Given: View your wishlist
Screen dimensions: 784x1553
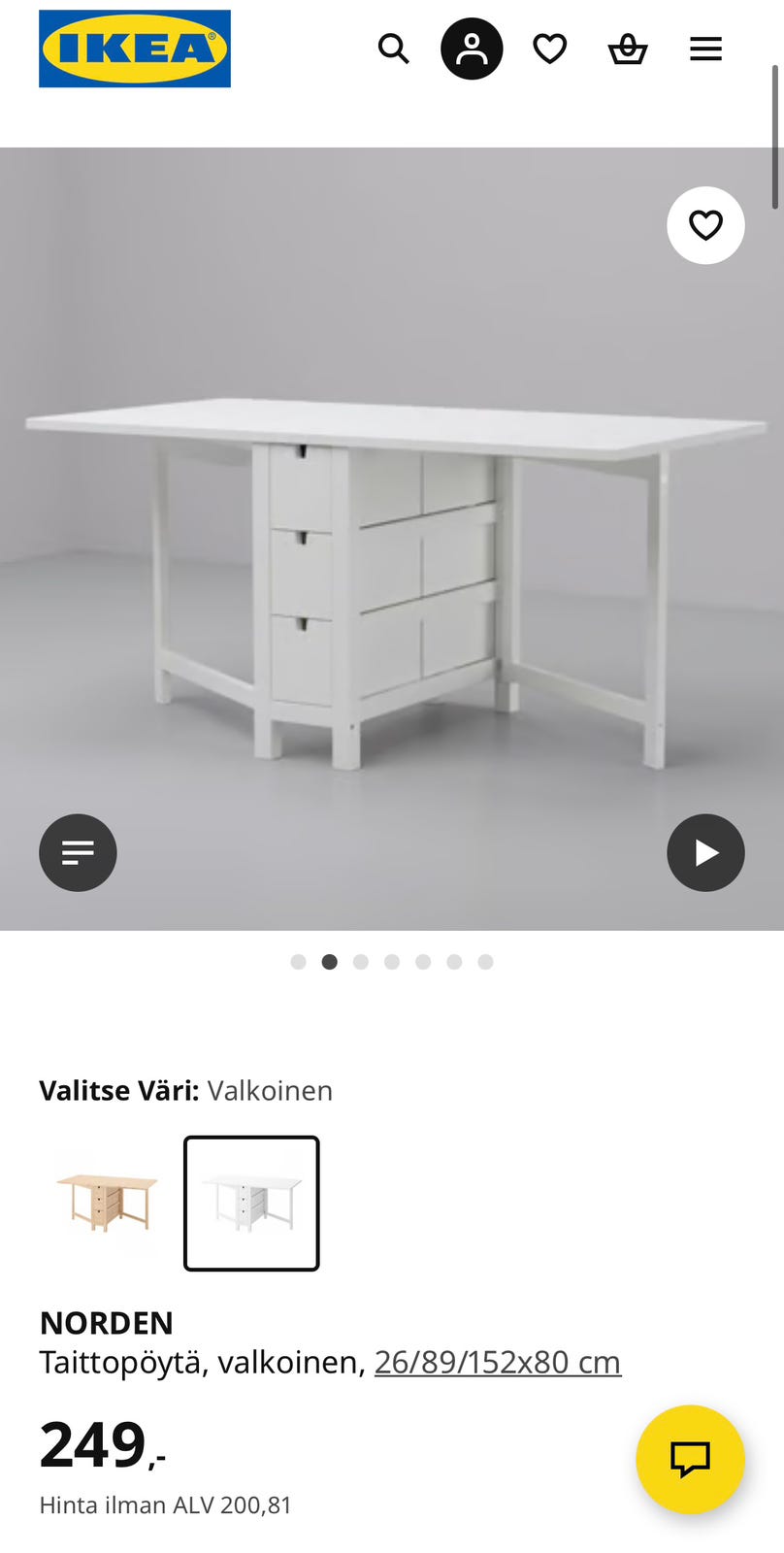Looking at the screenshot, I should (x=549, y=48).
